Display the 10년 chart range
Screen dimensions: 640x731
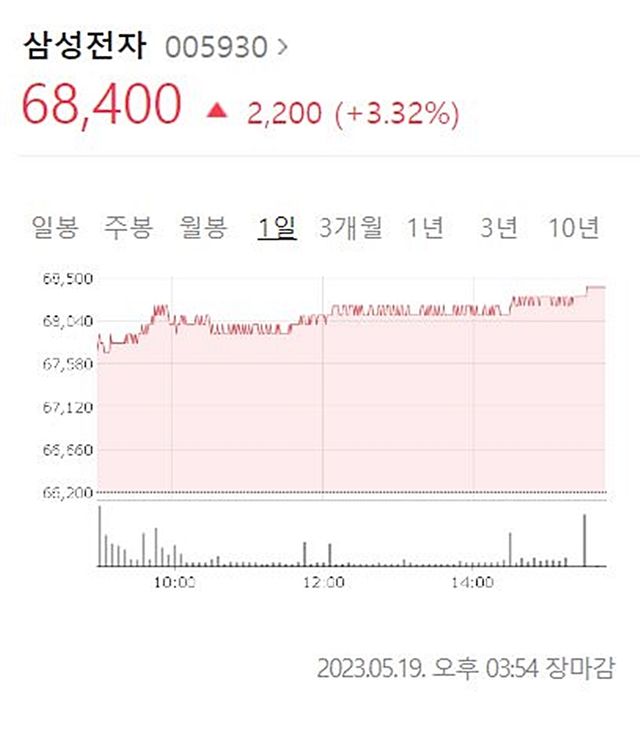(574, 227)
